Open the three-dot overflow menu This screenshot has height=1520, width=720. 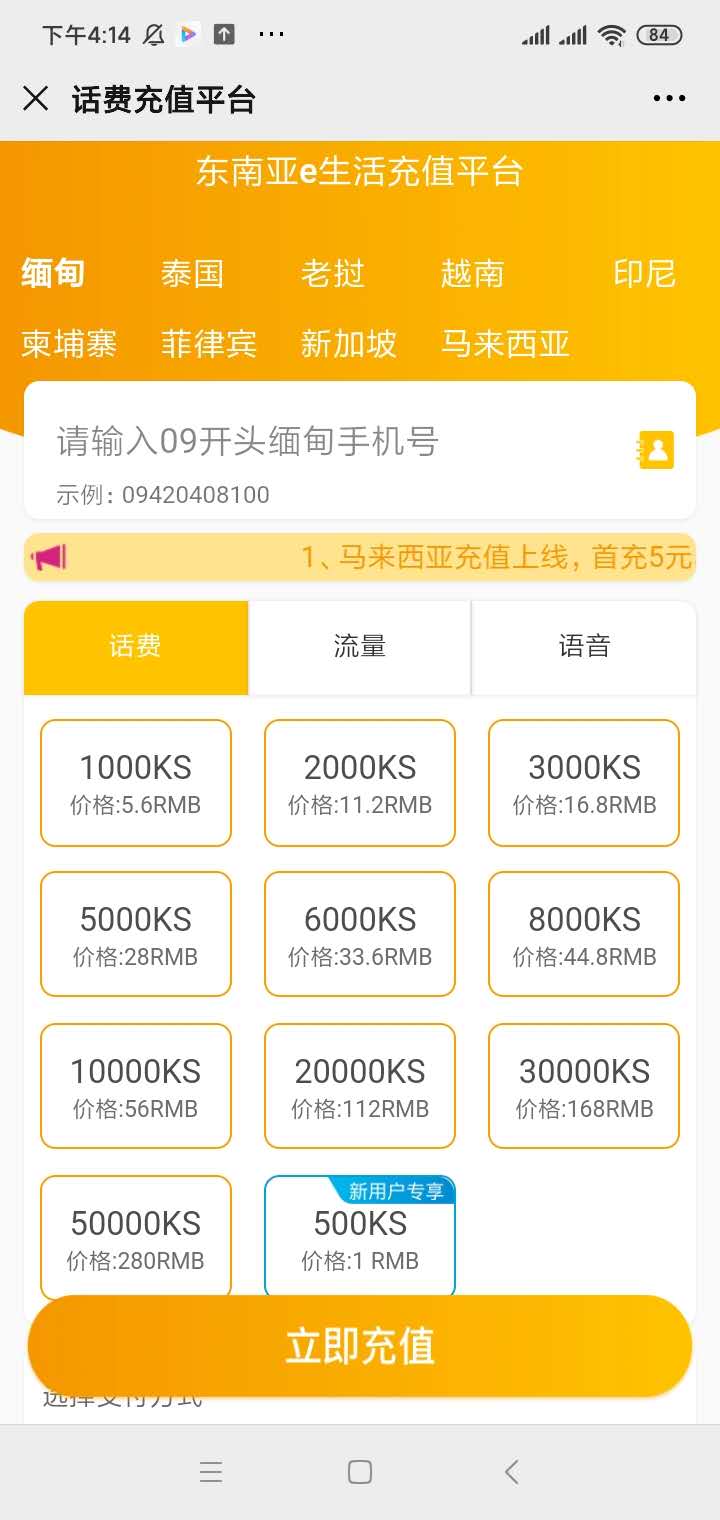point(669,98)
